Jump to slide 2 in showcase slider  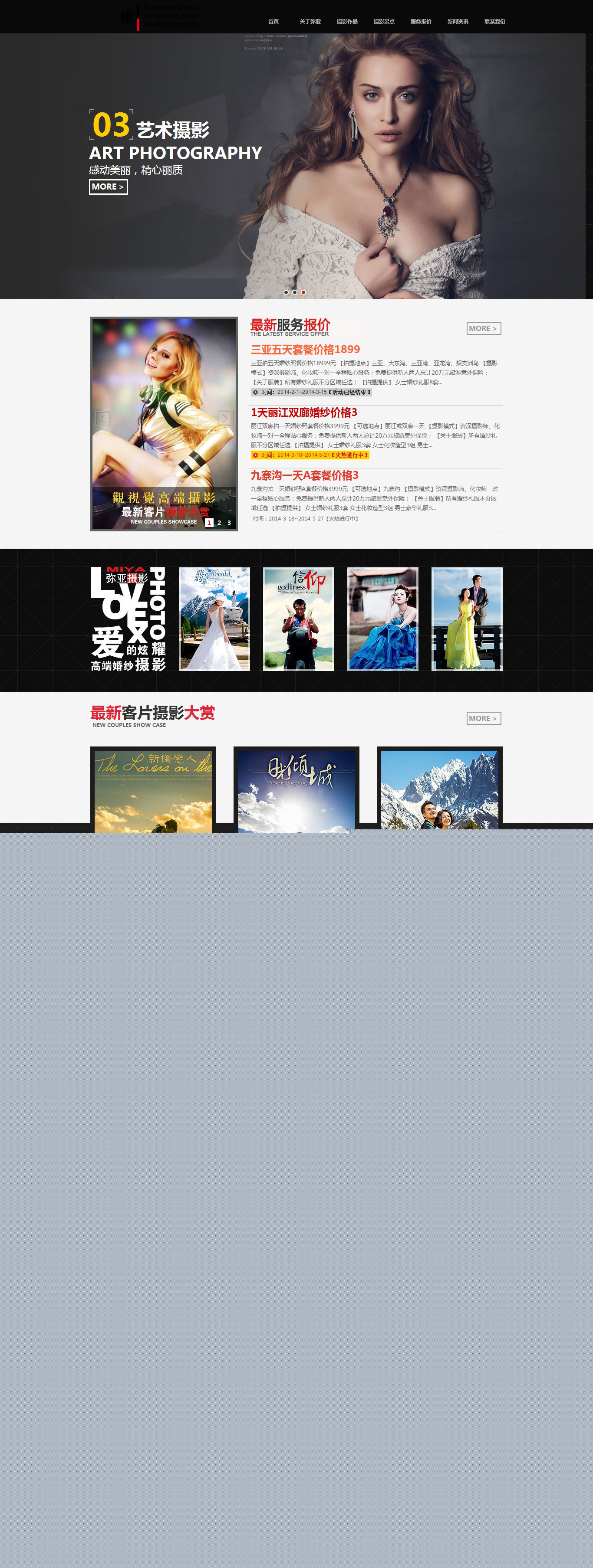click(219, 522)
